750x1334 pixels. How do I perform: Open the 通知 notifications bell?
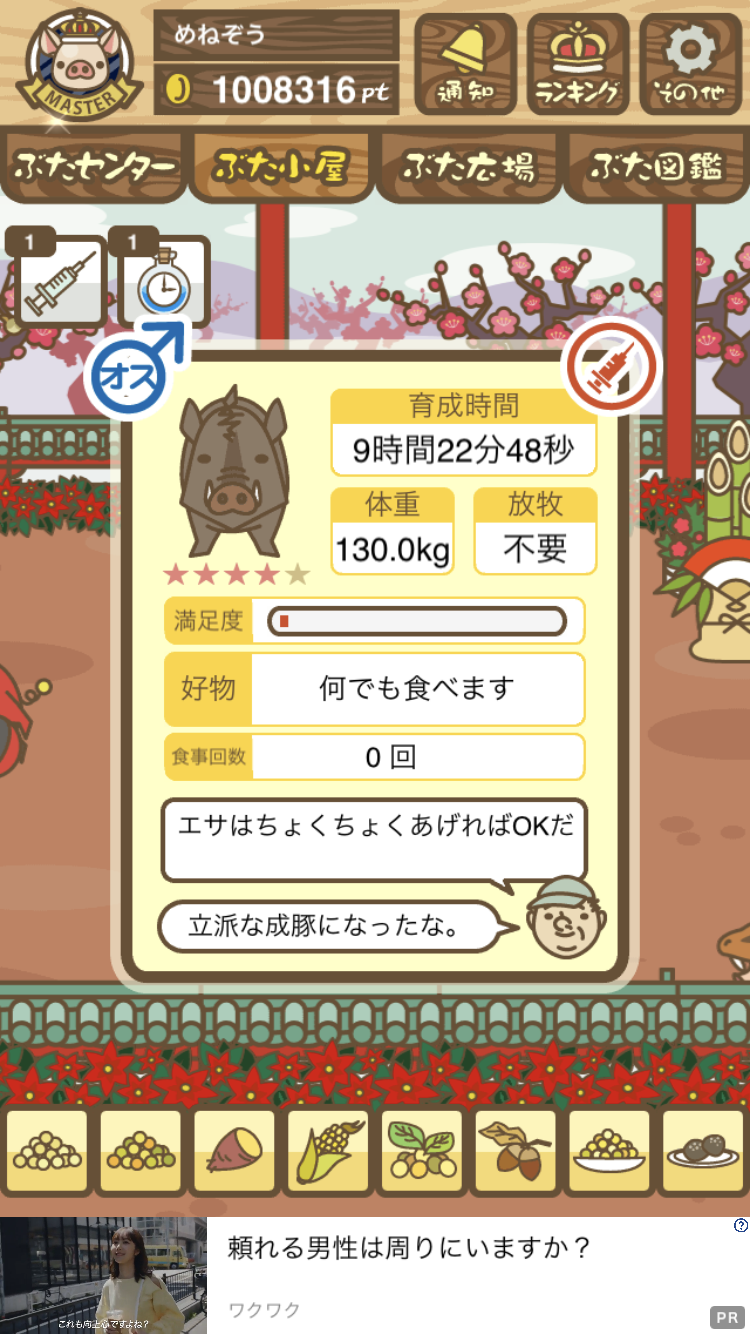[465, 64]
